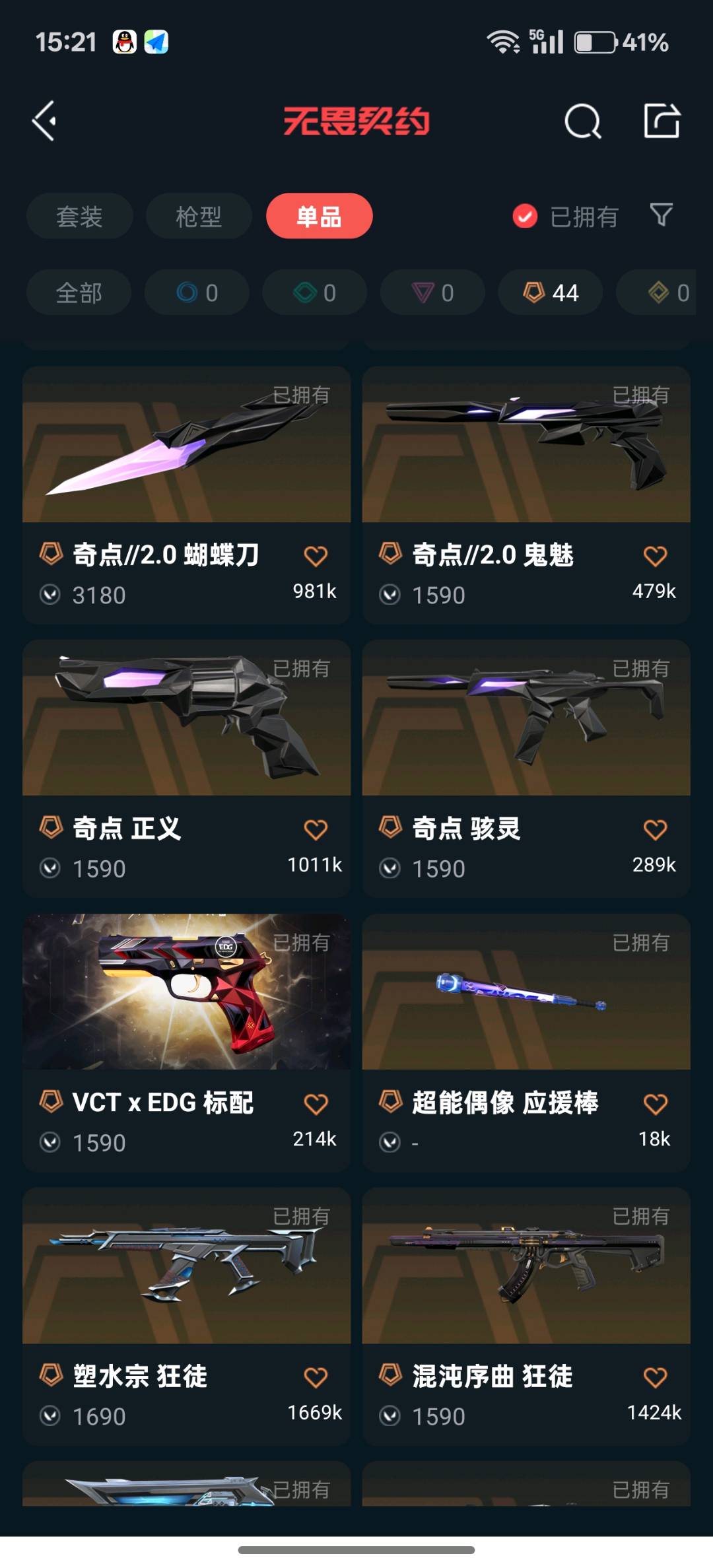The width and height of the screenshot is (713, 1568).
Task: Uncheck the 已拥有 filter checkbox
Action: click(x=525, y=217)
